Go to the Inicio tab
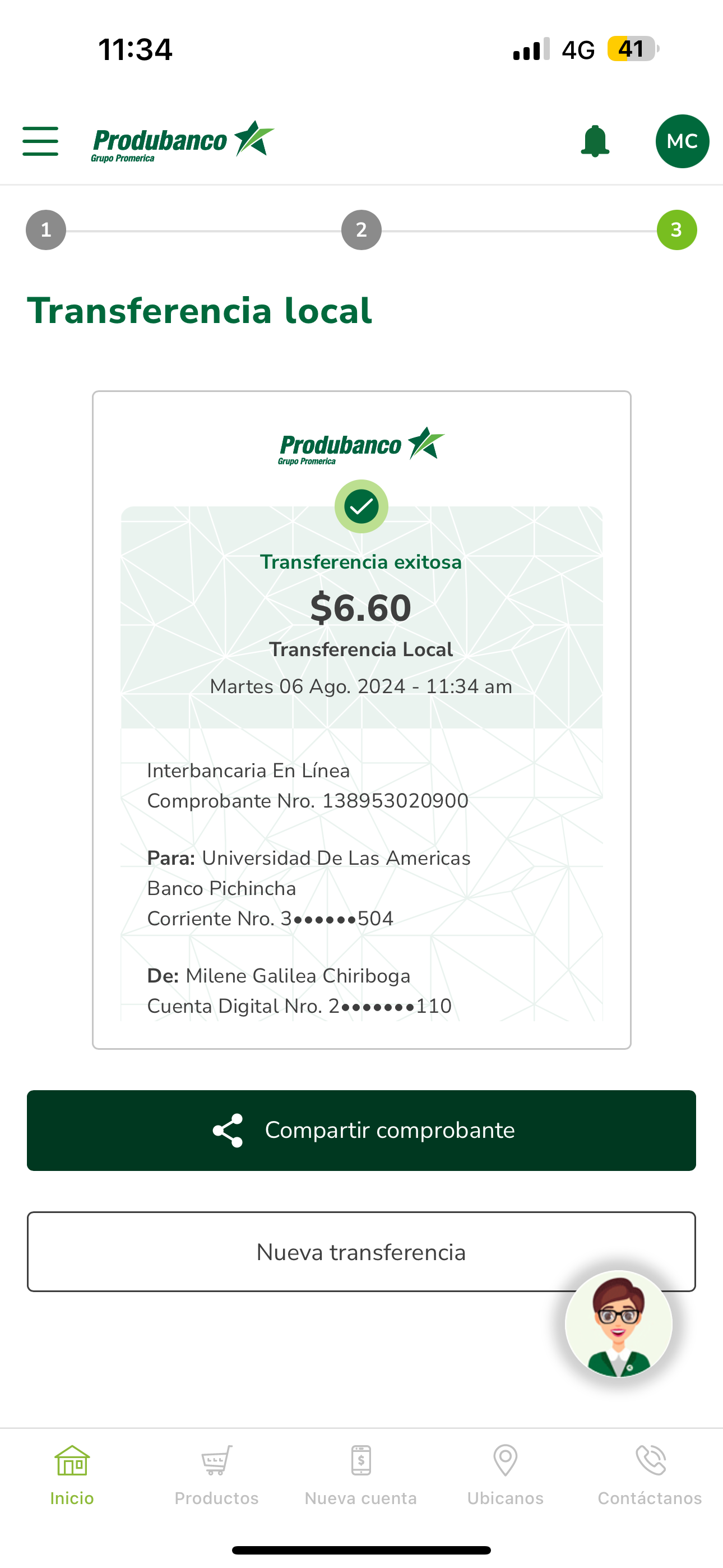Screen dimensions: 723x1568 [x=72, y=1473]
